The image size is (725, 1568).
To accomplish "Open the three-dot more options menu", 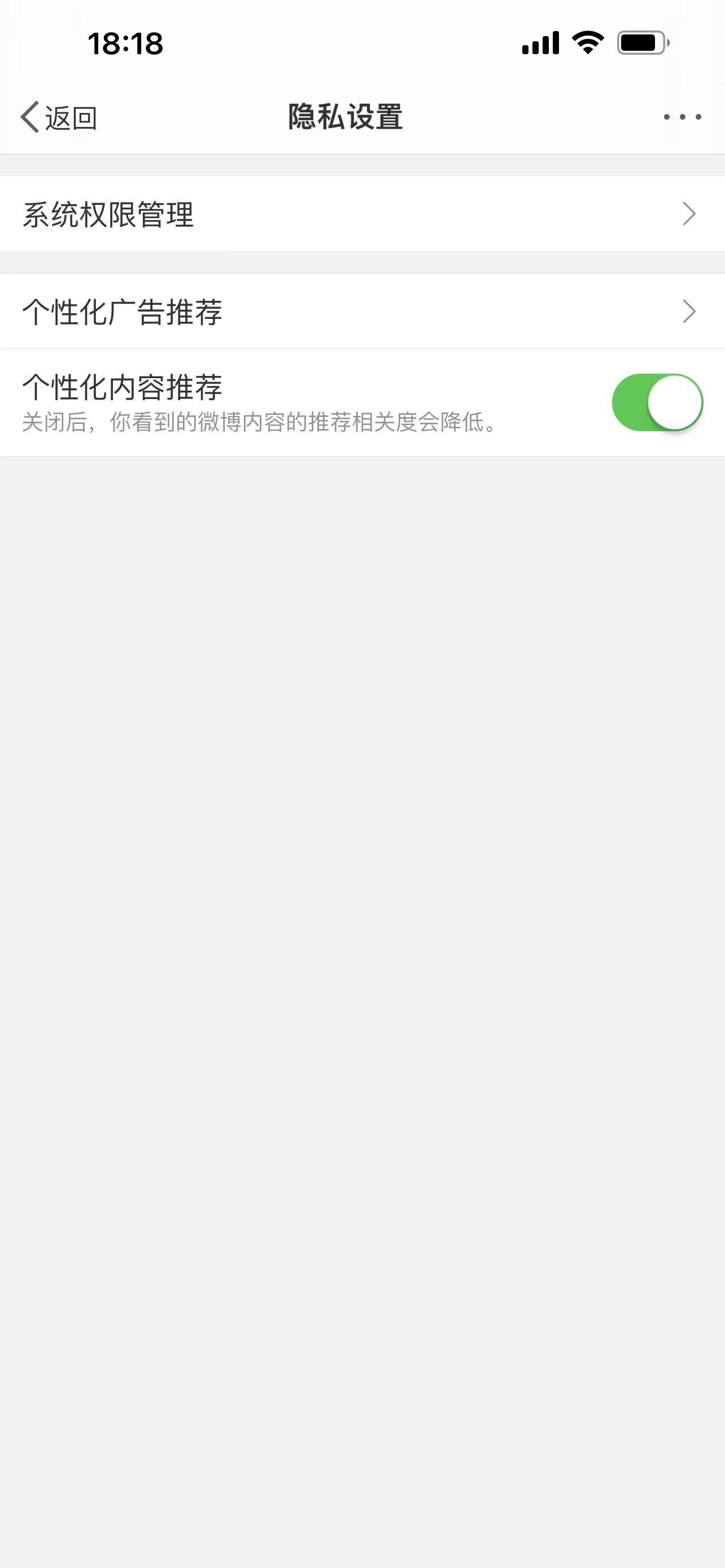I will (x=682, y=117).
